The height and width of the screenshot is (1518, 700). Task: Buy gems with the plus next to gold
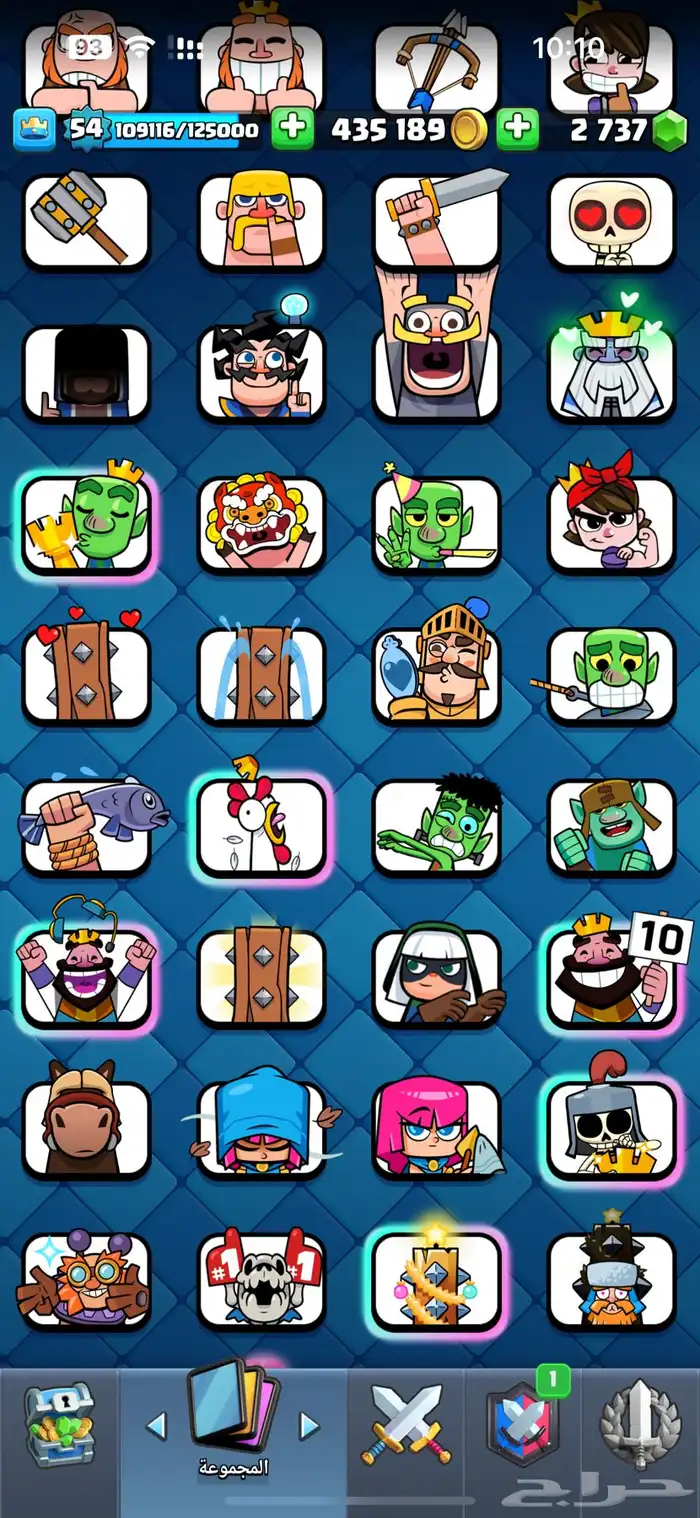(x=517, y=129)
